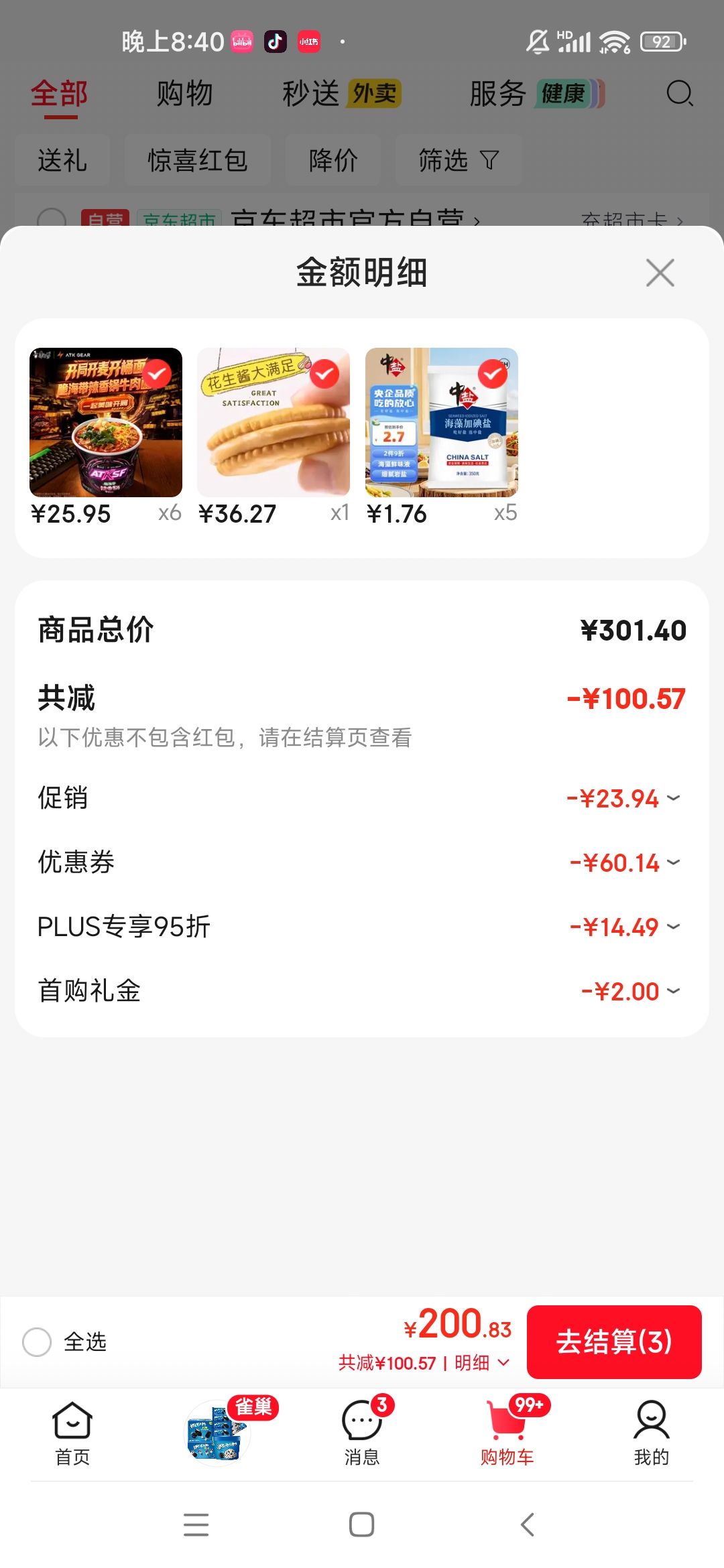Image resolution: width=724 pixels, height=1568 pixels.
Task: Toggle the 全选 select-all checkbox
Action: point(37,1342)
